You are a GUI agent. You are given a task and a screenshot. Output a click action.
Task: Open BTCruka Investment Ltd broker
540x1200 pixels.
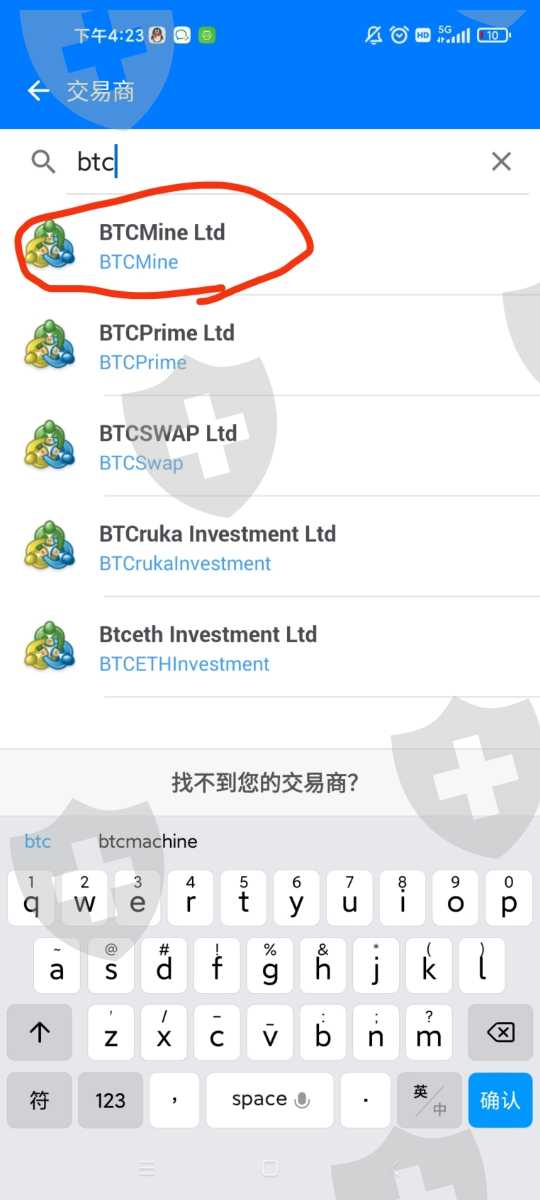click(270, 547)
